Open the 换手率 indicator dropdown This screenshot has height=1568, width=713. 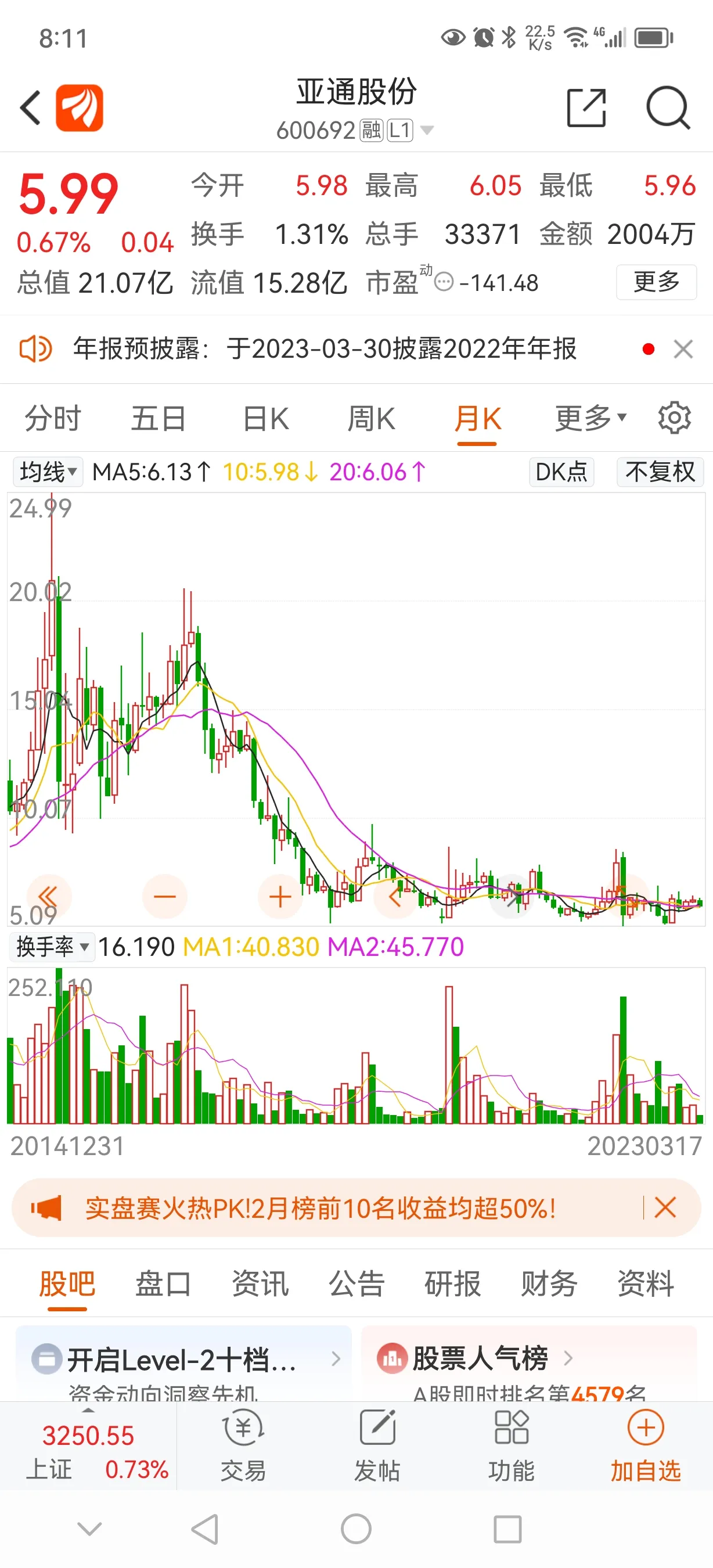pyautogui.click(x=52, y=947)
